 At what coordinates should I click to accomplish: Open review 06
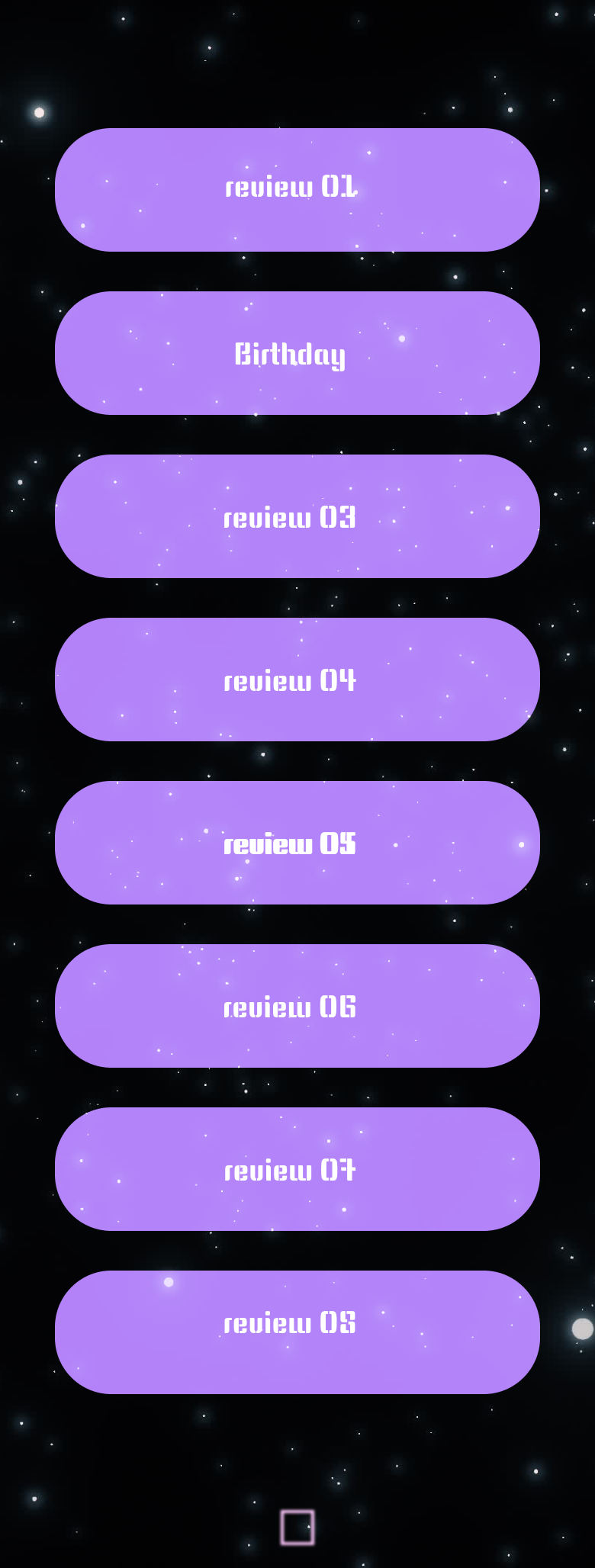click(297, 1006)
